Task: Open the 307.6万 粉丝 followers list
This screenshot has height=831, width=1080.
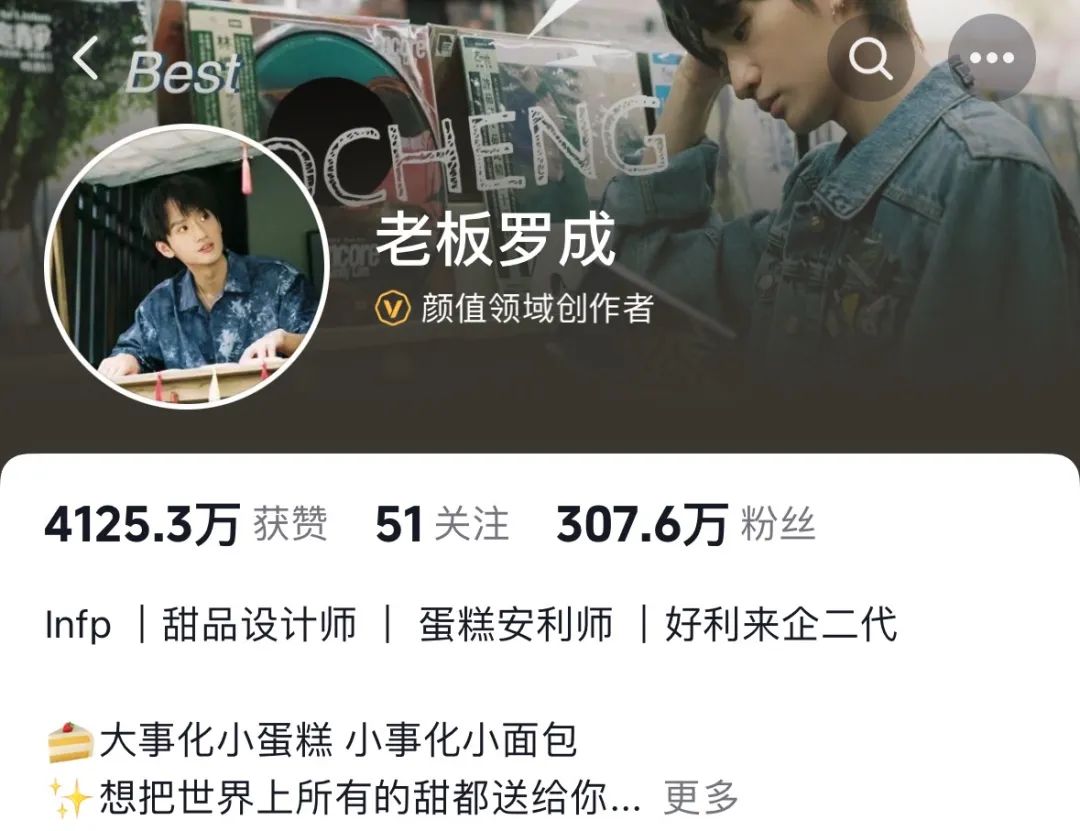Action: pyautogui.click(x=685, y=524)
